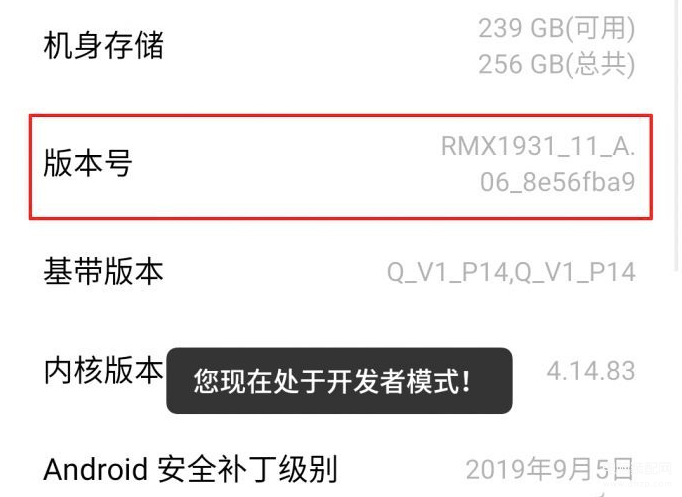682x497 pixels.
Task: Tap the 版本号 build number row
Action: [x=340, y=165]
